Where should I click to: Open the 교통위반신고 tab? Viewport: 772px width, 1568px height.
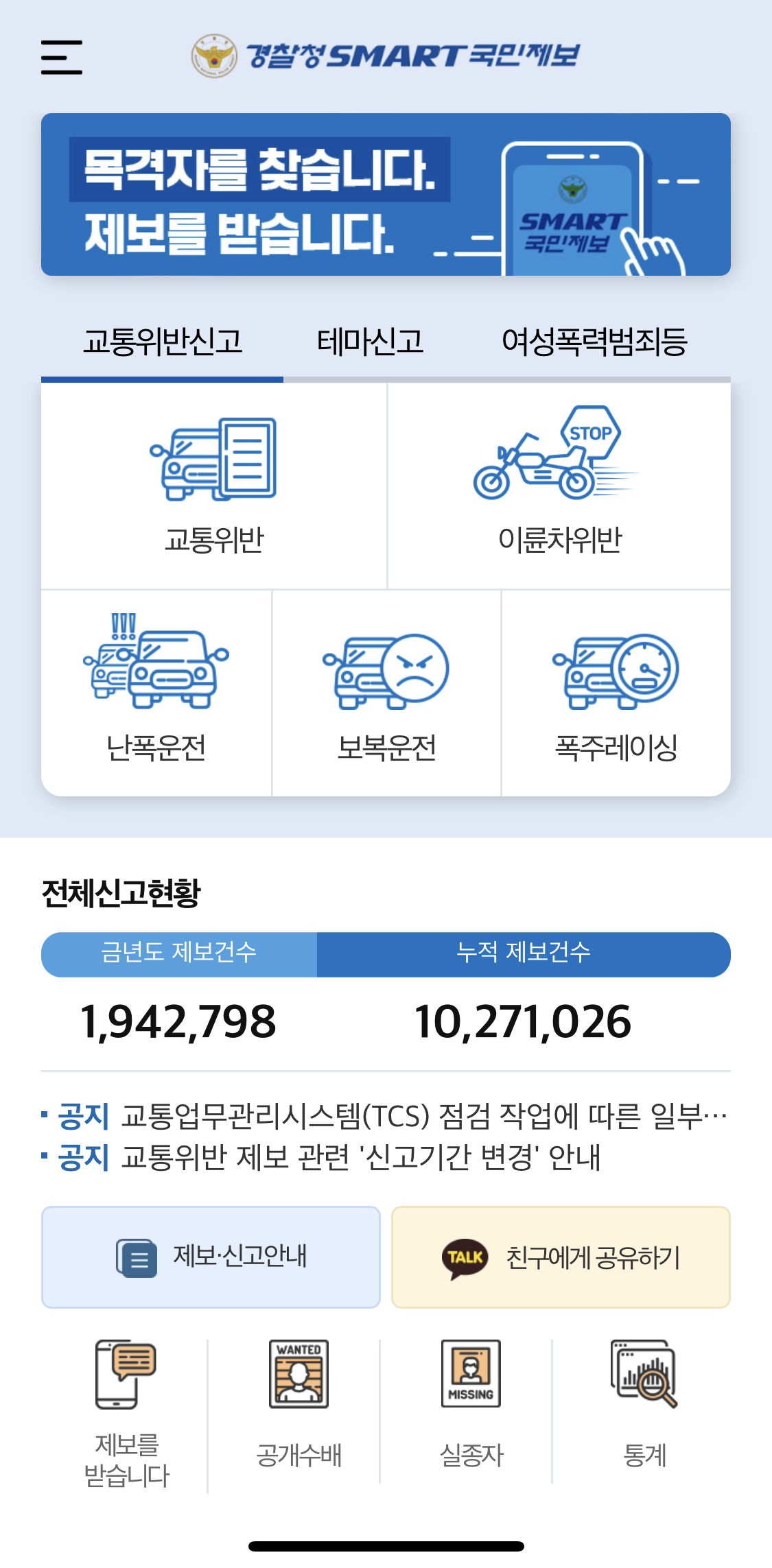pyautogui.click(x=163, y=340)
